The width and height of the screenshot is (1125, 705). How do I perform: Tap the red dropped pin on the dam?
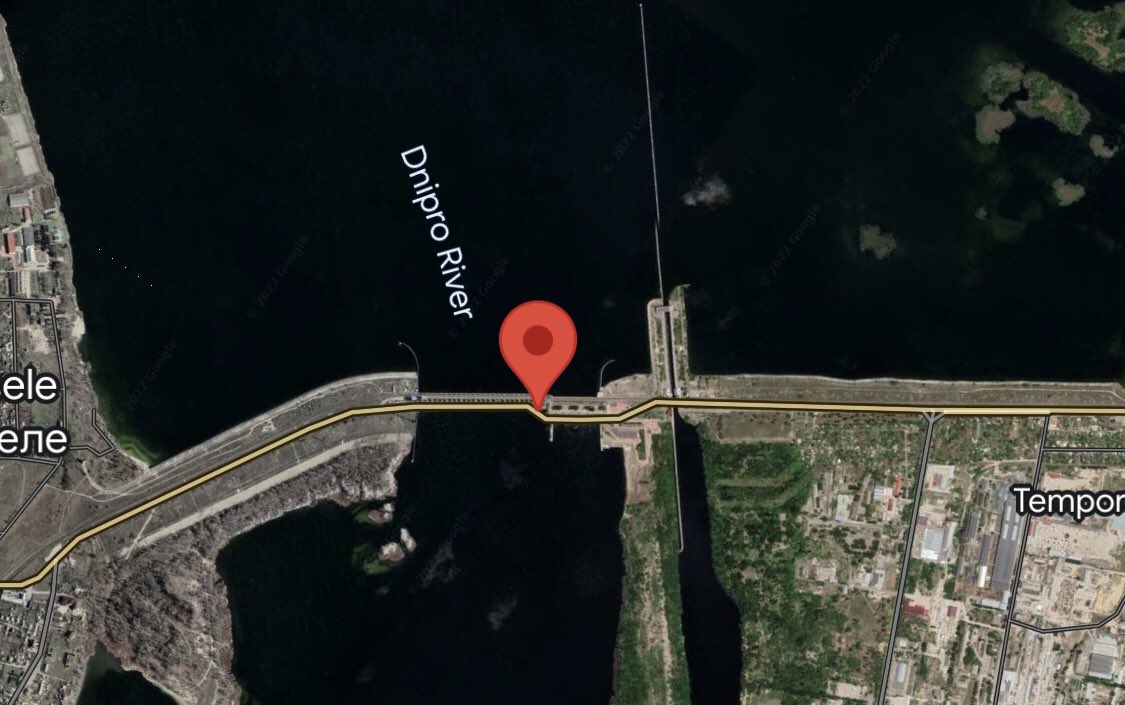click(x=538, y=345)
